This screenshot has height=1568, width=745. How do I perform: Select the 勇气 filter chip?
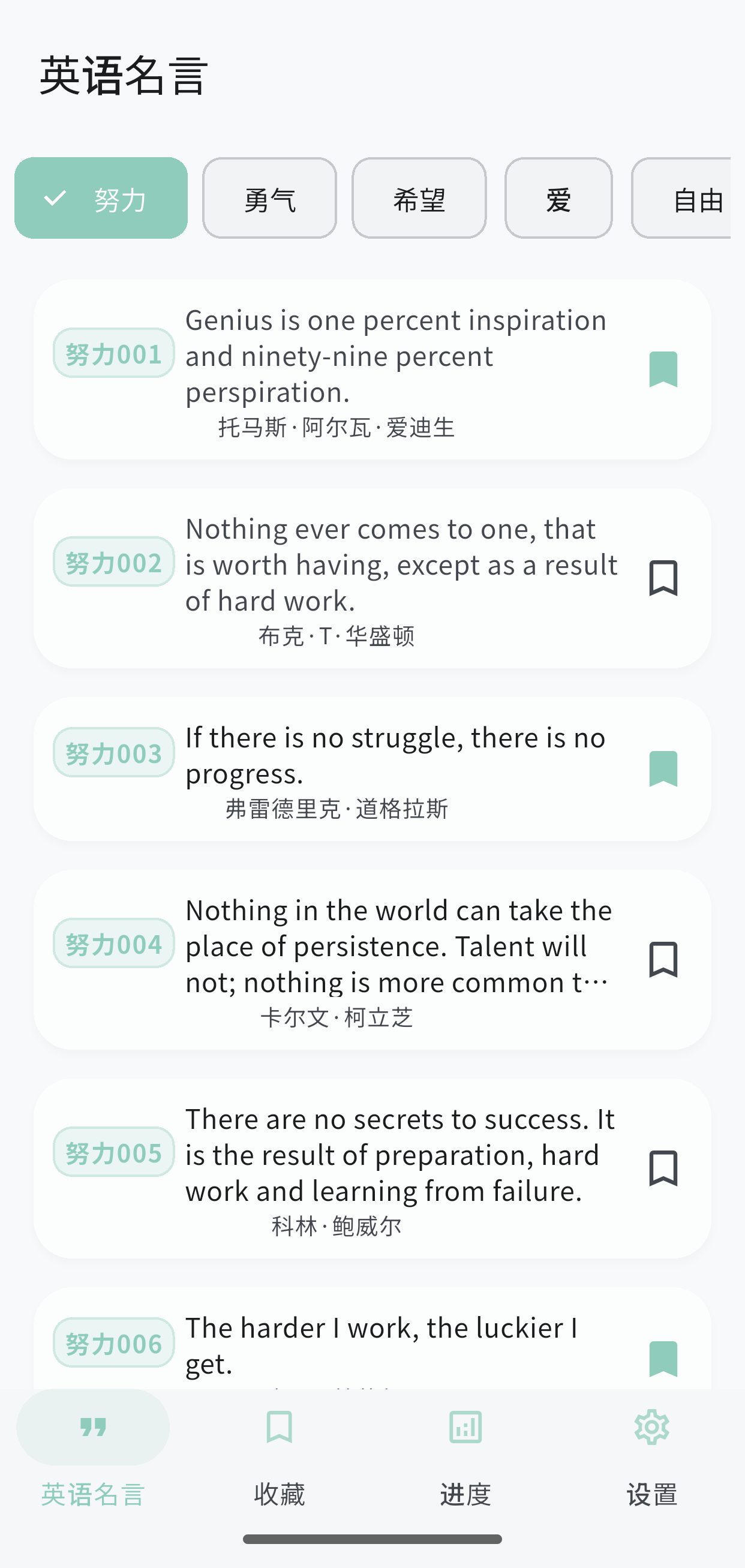point(269,199)
